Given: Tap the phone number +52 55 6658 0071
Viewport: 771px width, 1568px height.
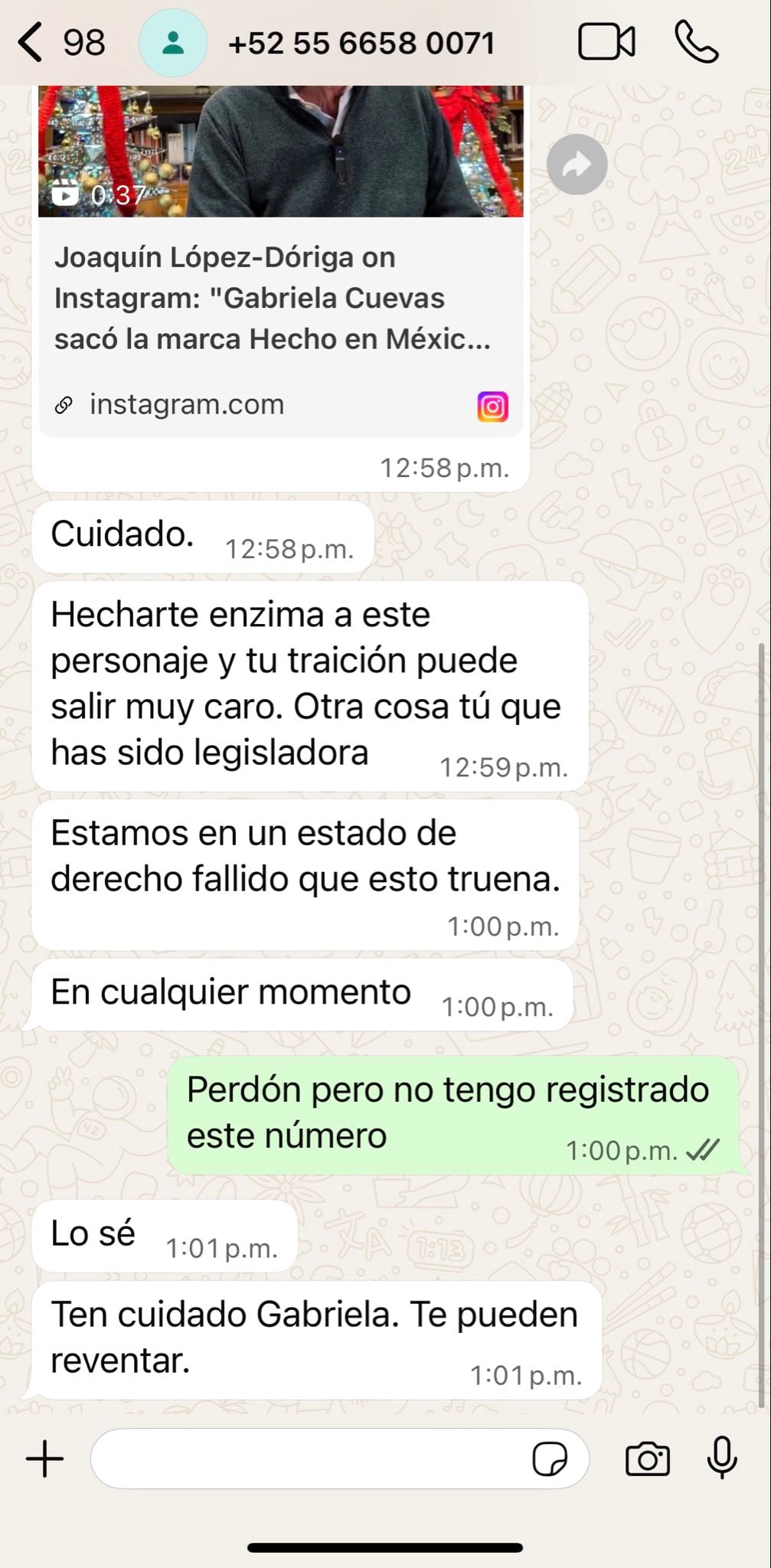Looking at the screenshot, I should click(361, 42).
